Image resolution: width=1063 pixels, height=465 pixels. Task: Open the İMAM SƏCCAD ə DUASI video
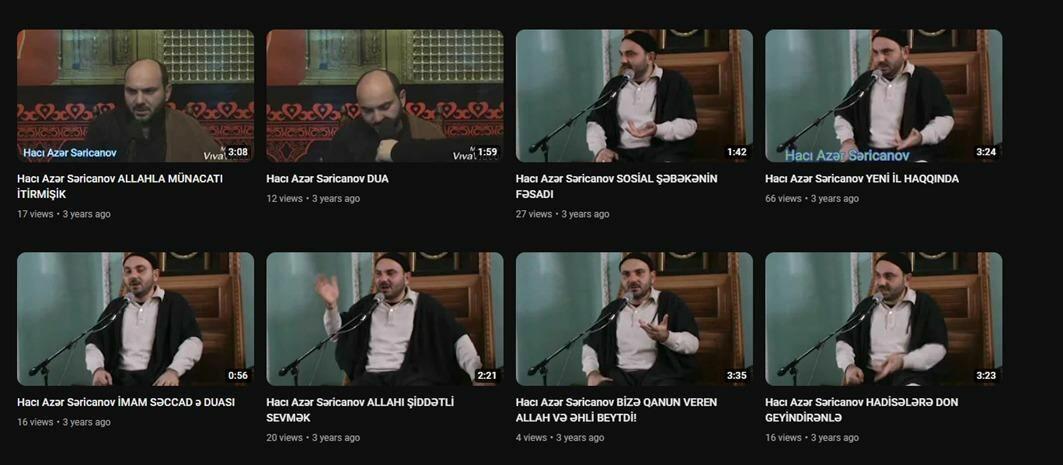click(135, 319)
